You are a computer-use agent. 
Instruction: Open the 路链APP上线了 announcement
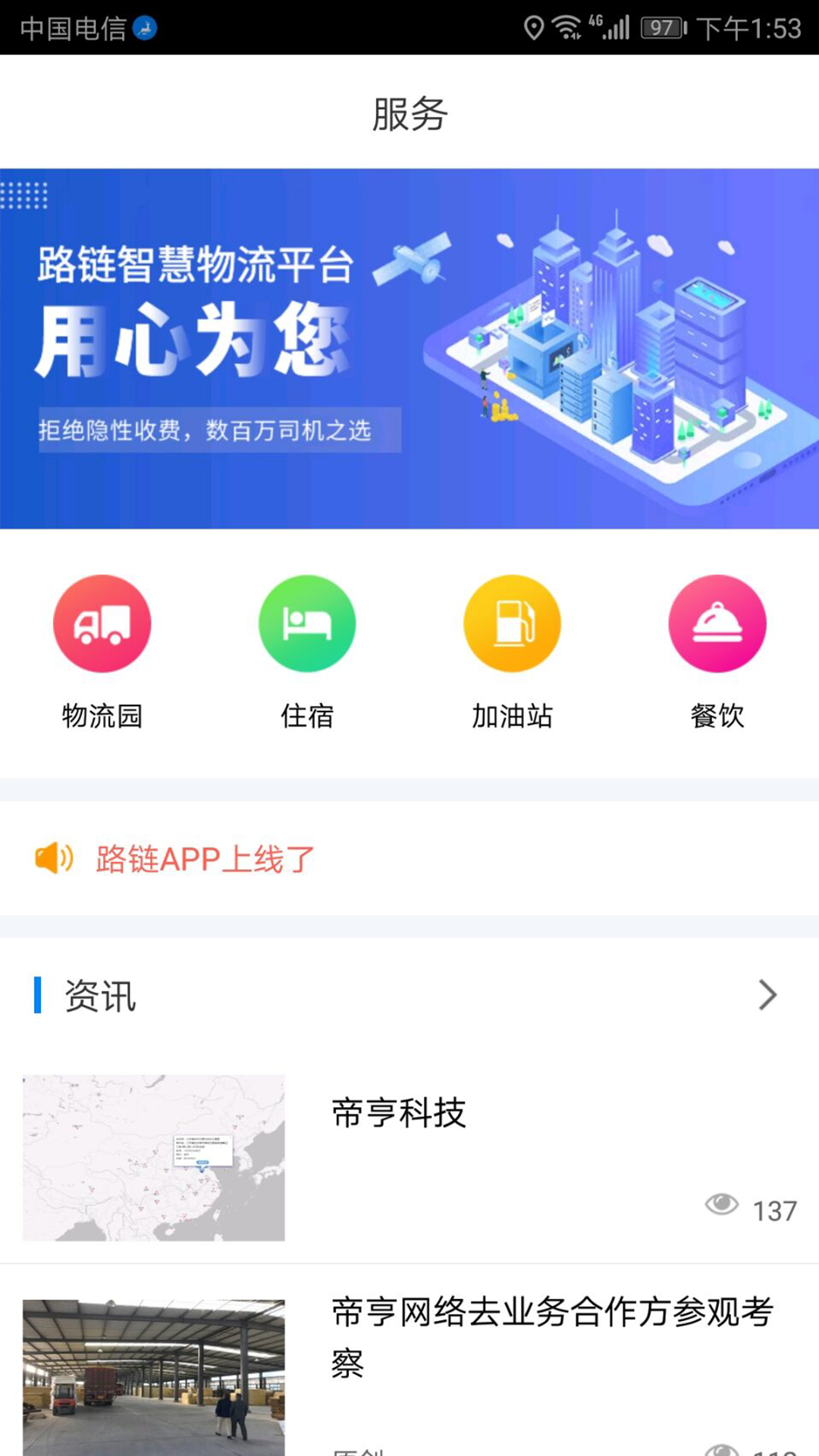tap(205, 859)
